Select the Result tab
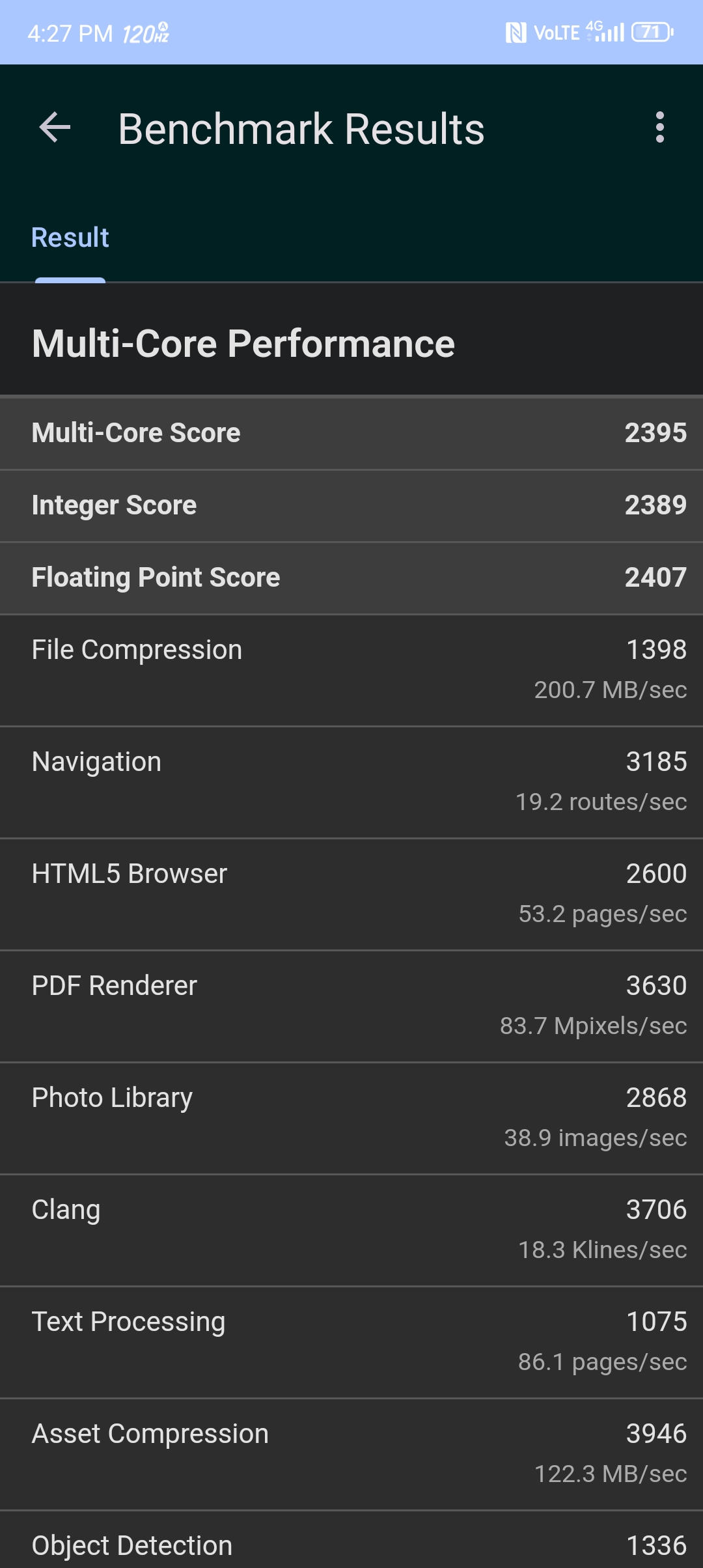Viewport: 703px width, 1568px height. (70, 238)
